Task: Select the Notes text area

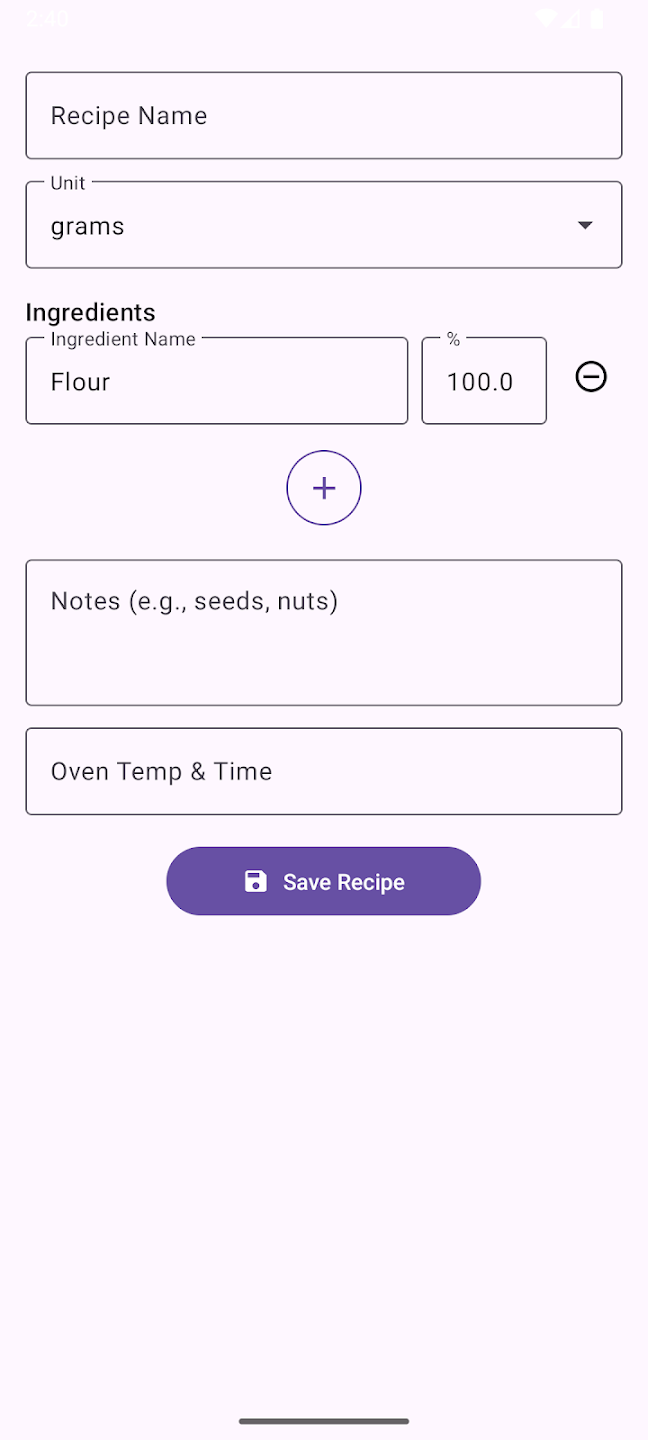Action: [323, 633]
